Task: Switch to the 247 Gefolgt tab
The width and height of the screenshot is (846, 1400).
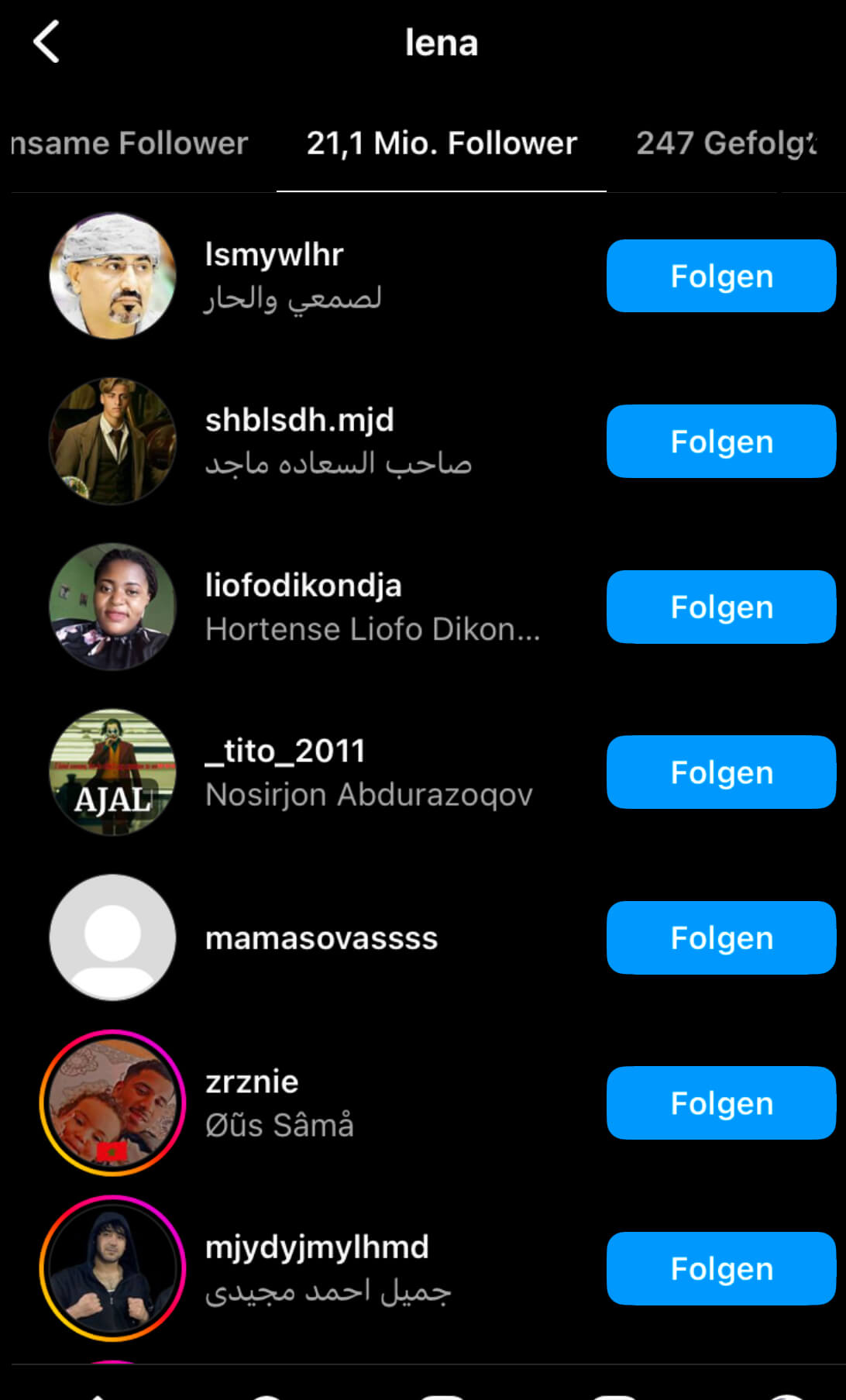Action: point(727,143)
